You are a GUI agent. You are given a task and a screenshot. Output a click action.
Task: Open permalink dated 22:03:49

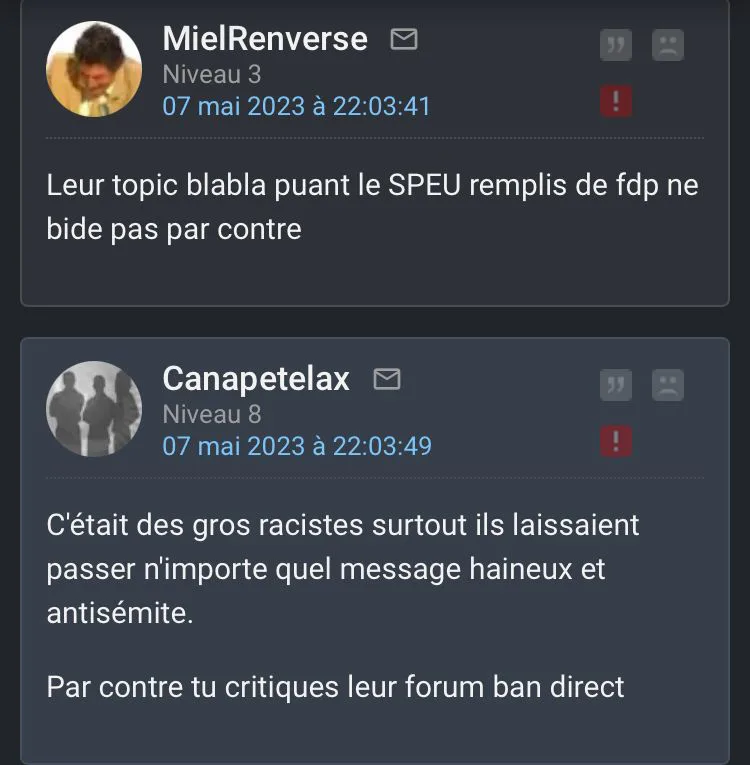(x=297, y=446)
